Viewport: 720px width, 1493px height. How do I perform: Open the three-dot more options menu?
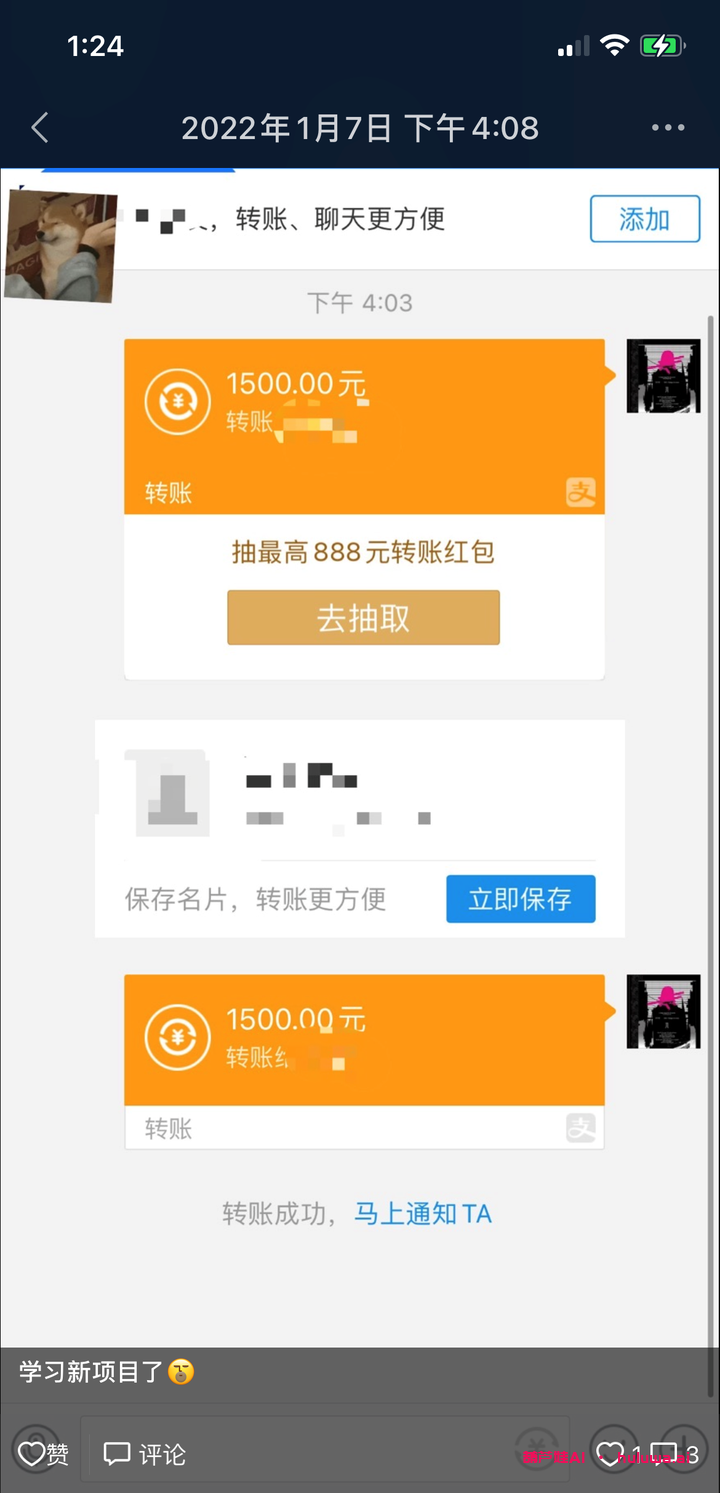[x=668, y=128]
